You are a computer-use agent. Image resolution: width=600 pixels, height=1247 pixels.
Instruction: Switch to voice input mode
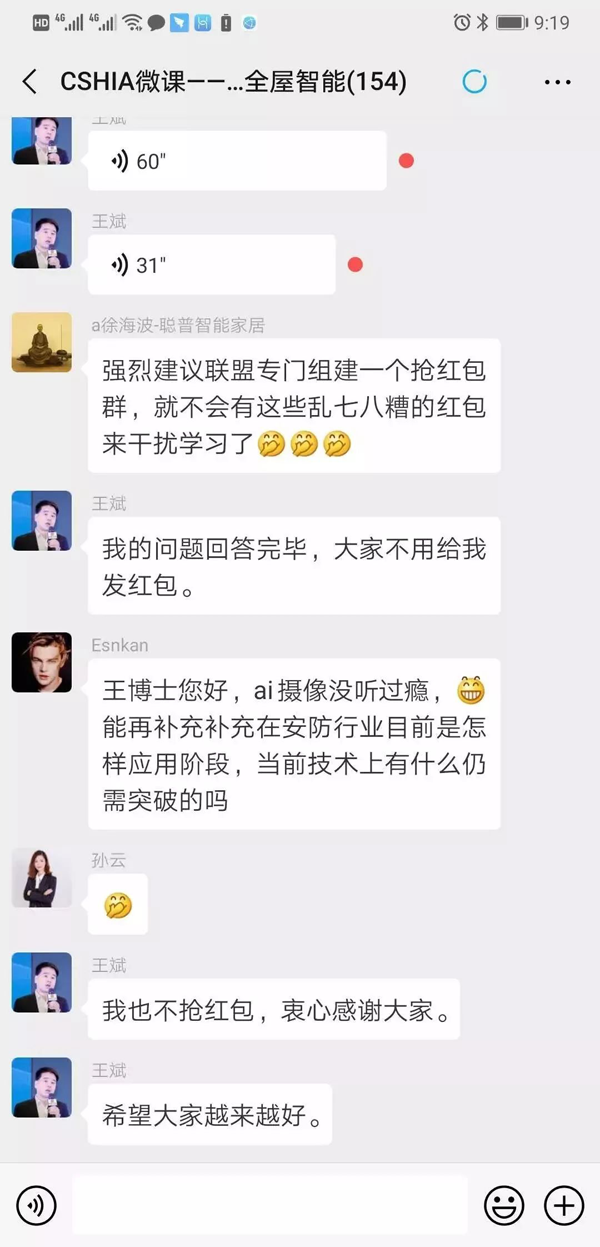[x=37, y=1205]
